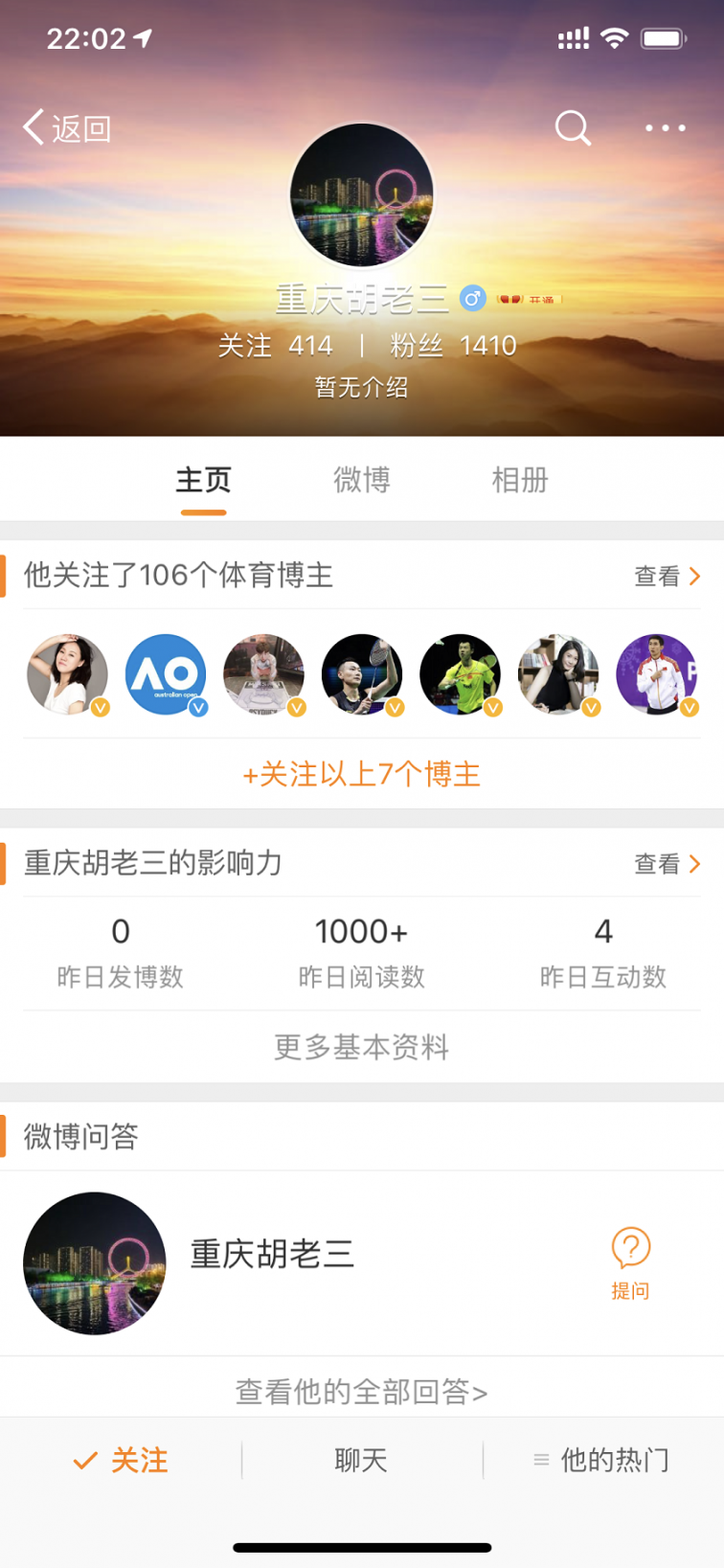View 重庆胡老三的影响力 details
The image size is (724, 1568).
(667, 863)
